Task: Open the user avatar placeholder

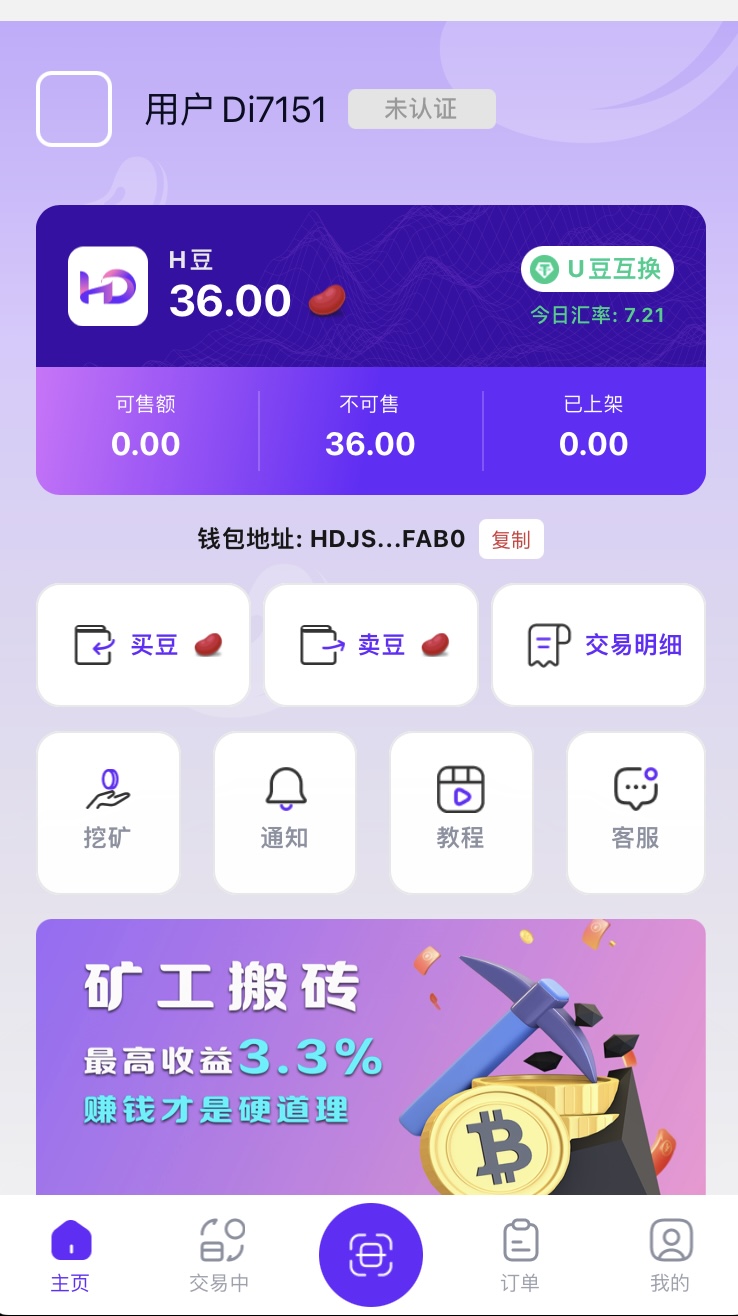Action: [73, 109]
